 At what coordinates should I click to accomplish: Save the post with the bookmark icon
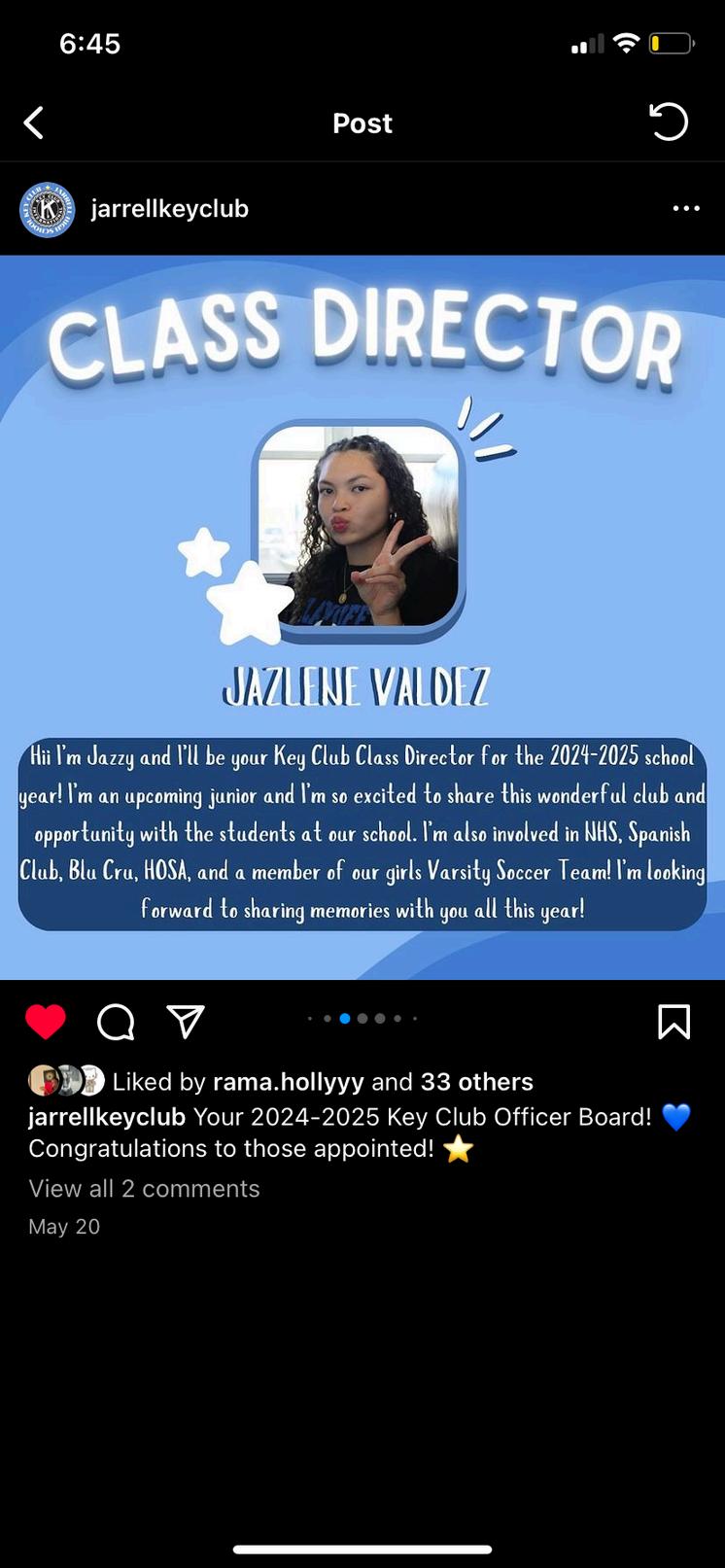[673, 1022]
